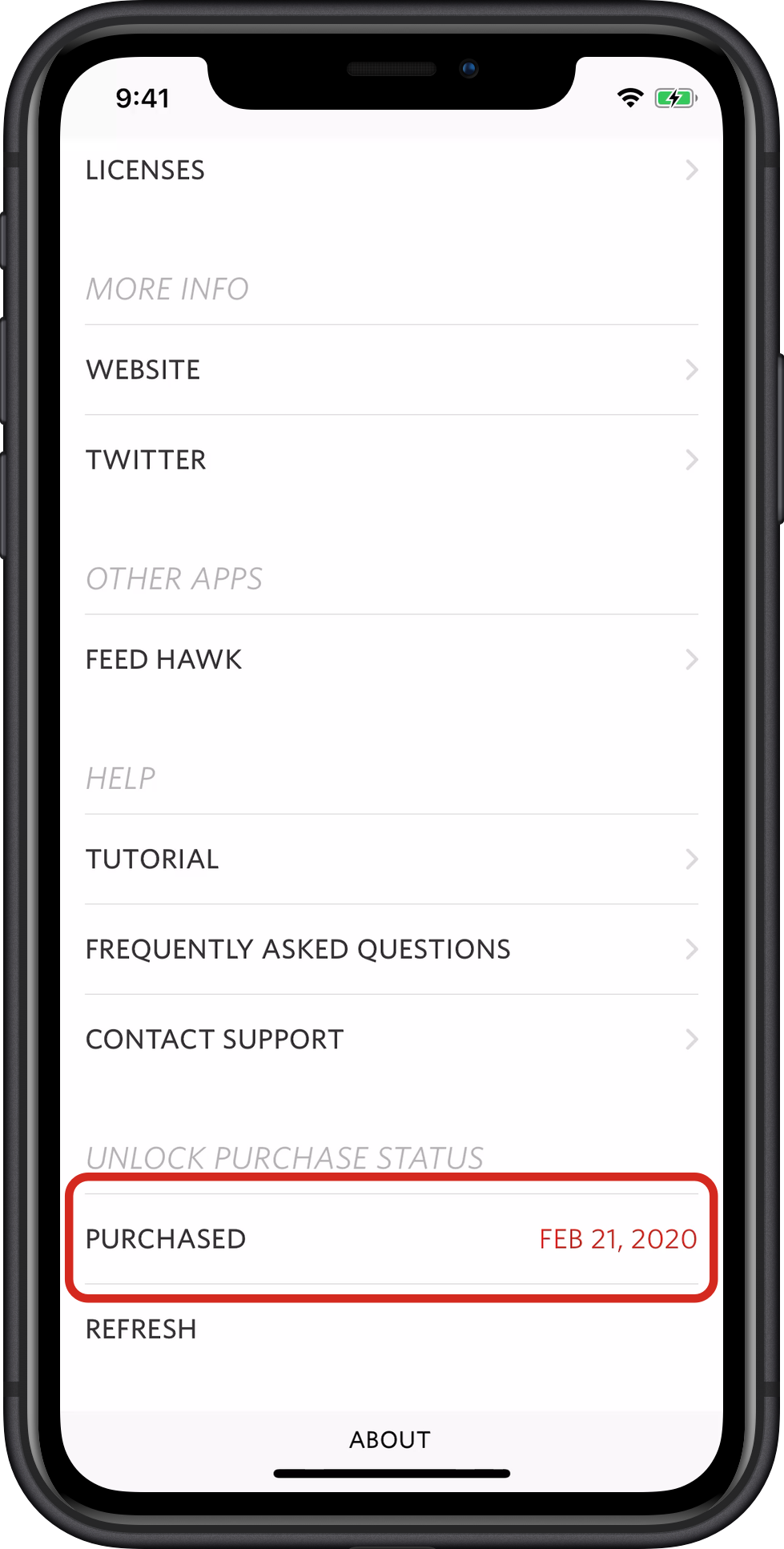Open the Website link row
This screenshot has width=784, height=1549.
click(392, 370)
